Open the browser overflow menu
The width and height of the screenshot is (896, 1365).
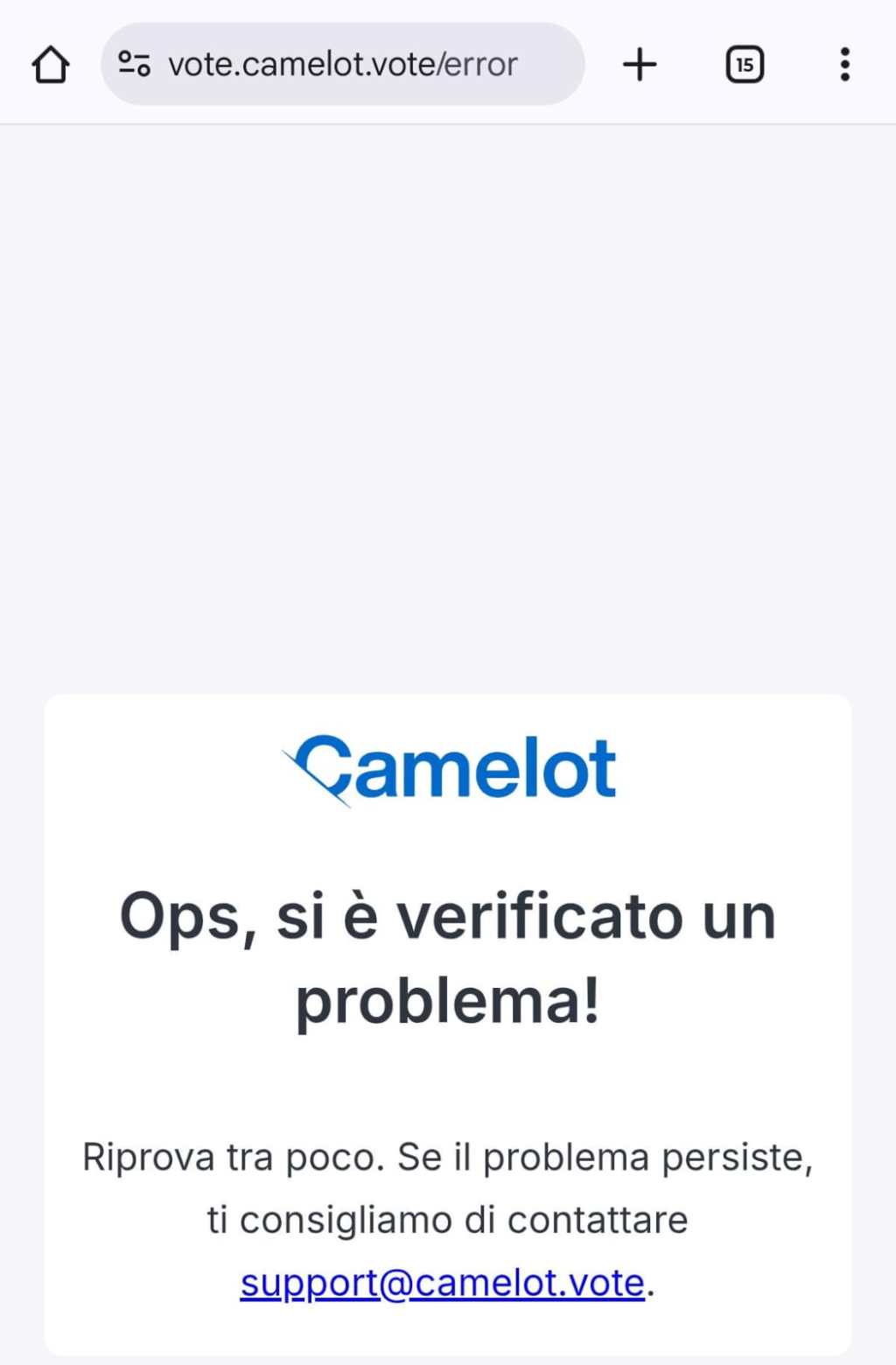point(844,65)
